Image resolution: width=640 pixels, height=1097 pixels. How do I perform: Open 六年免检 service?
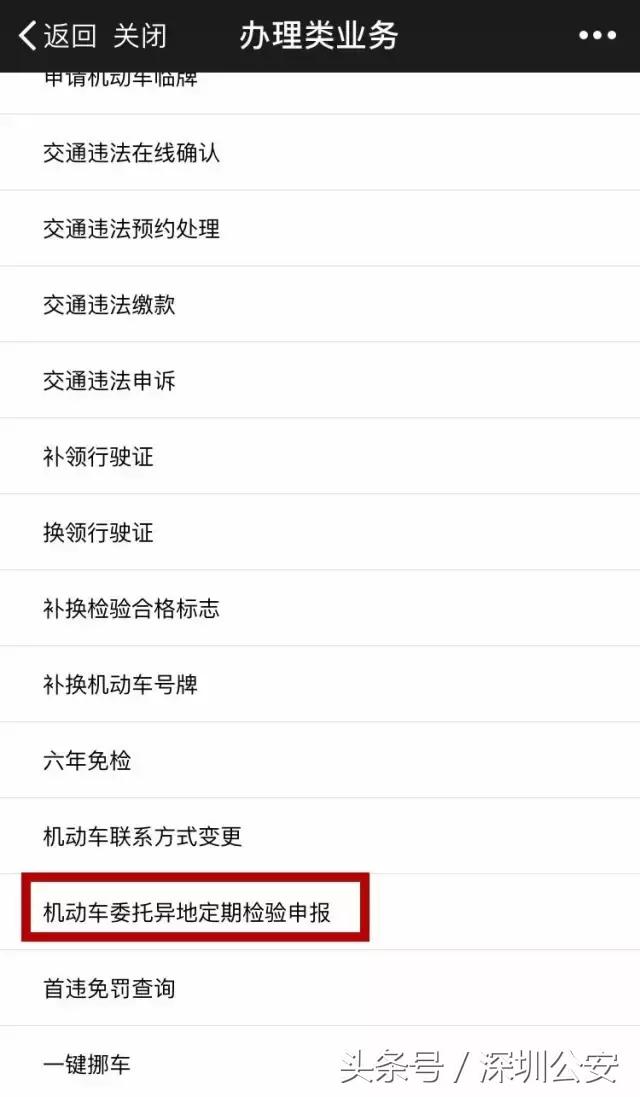pos(320,760)
